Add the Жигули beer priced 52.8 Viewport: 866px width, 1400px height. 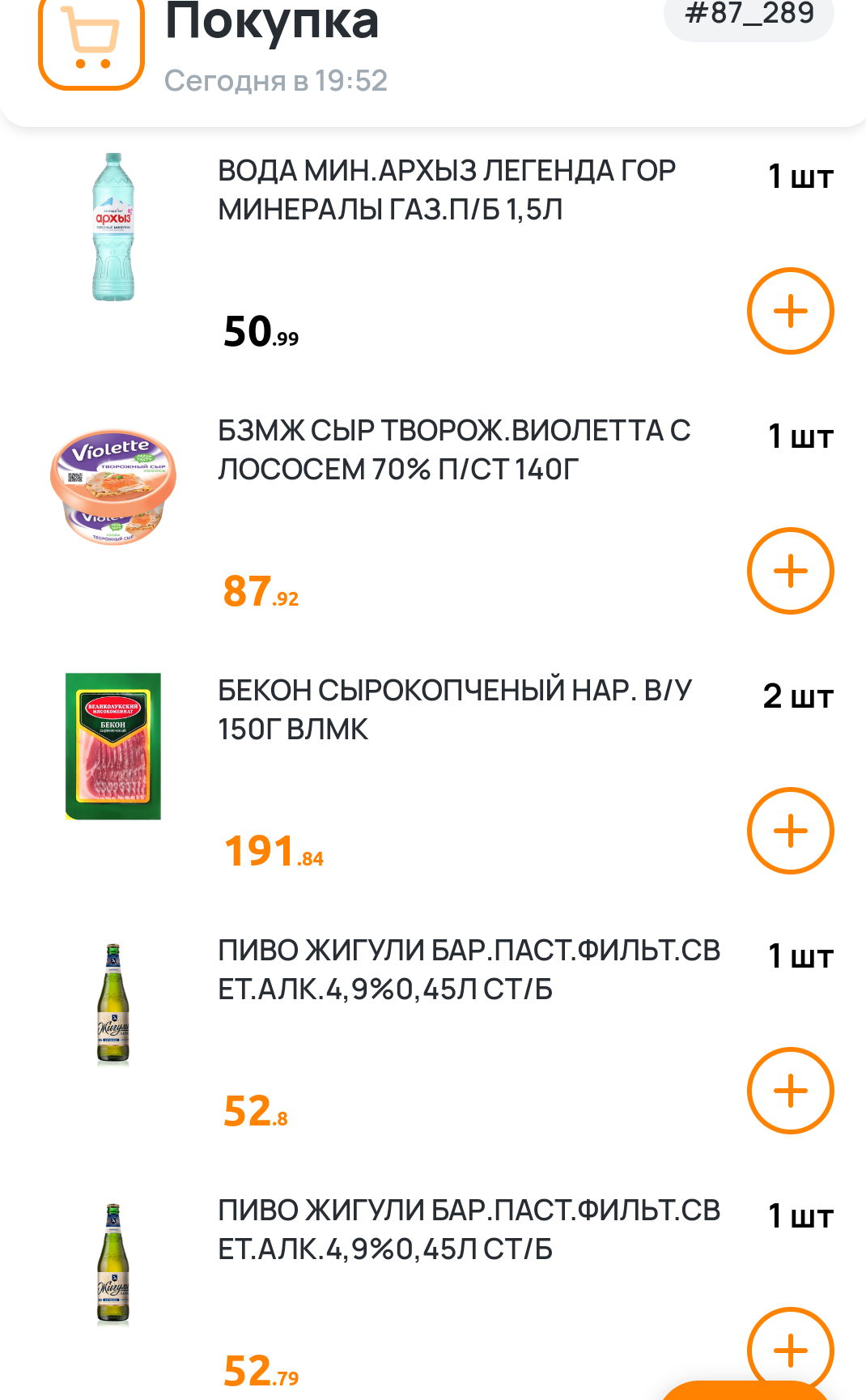(790, 1091)
